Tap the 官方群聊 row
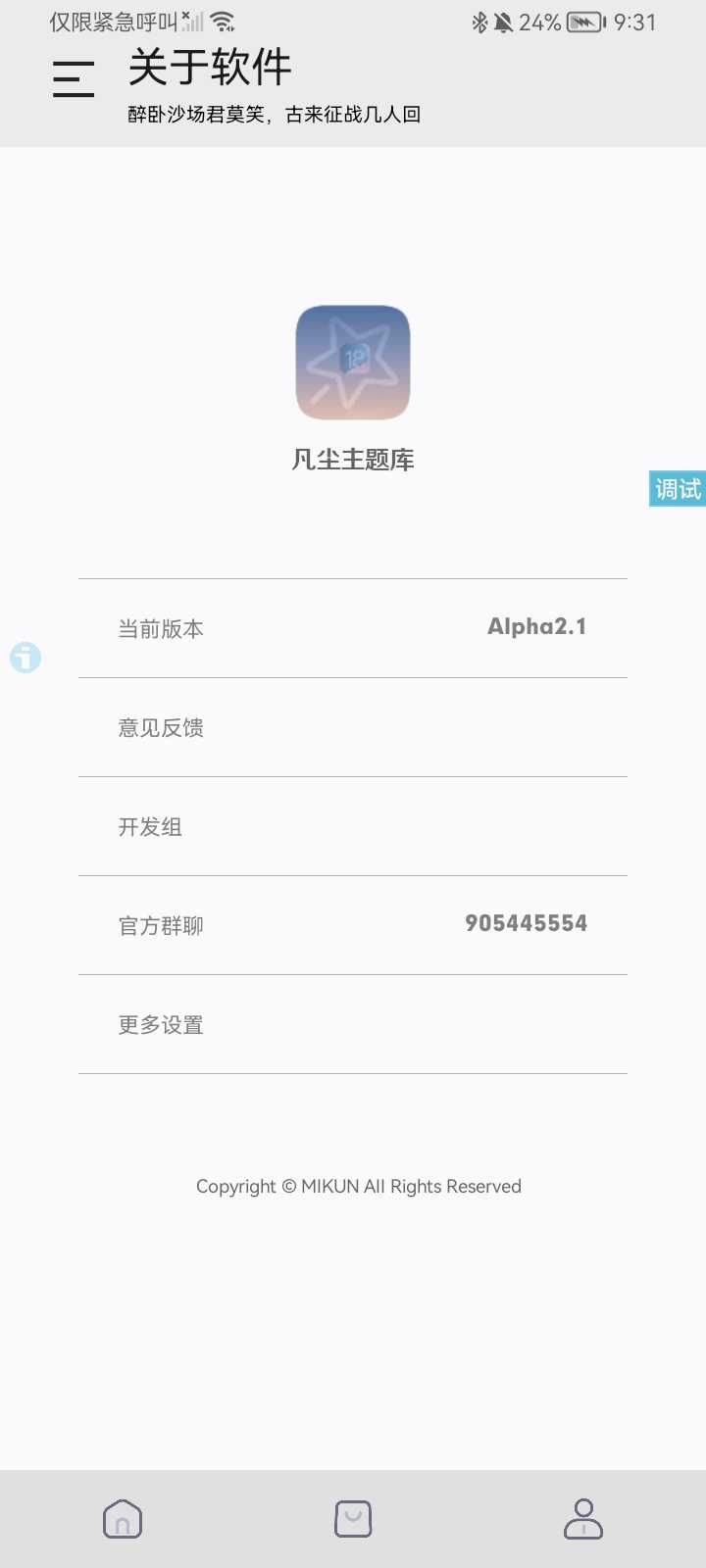 353,925
